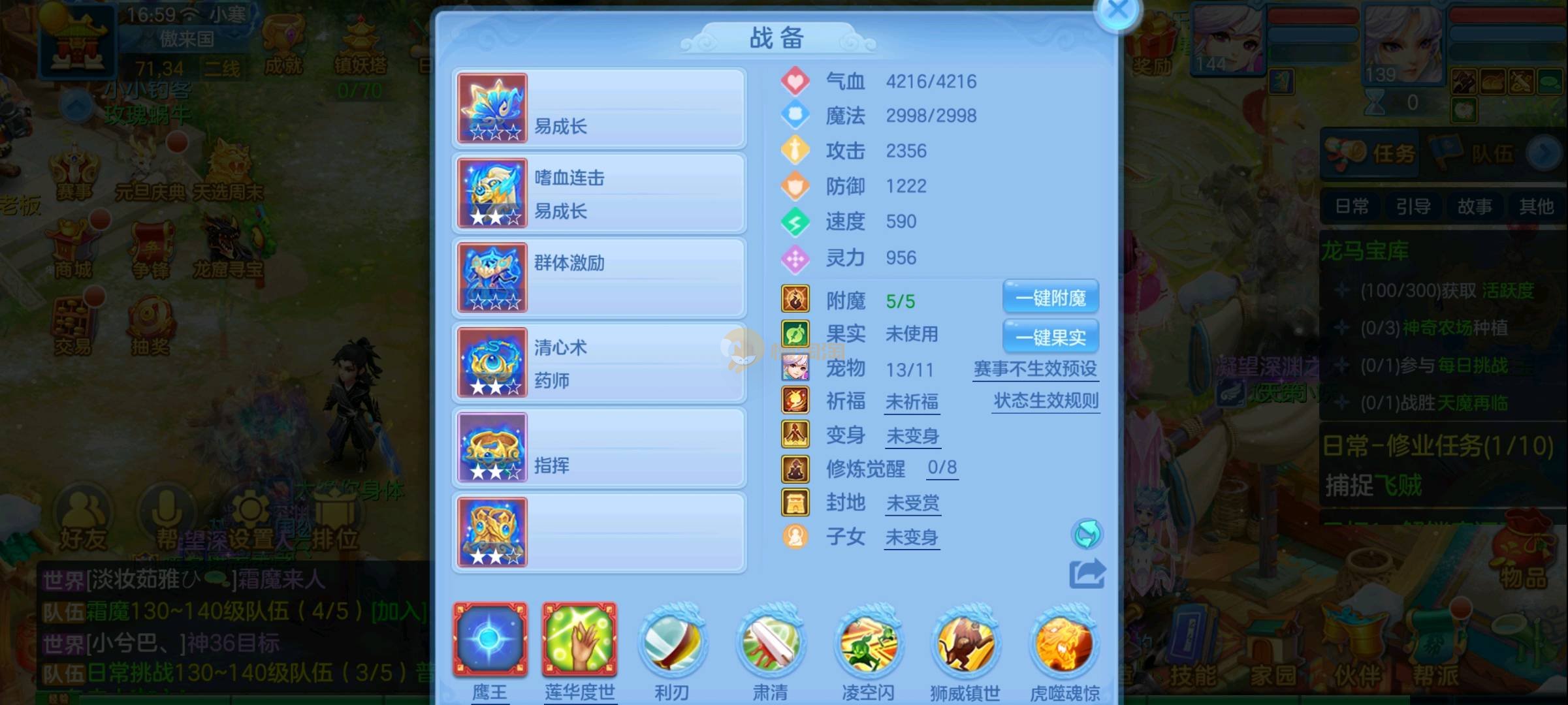Select the 鹰王 skill icon
The height and width of the screenshot is (705, 1568).
click(490, 640)
